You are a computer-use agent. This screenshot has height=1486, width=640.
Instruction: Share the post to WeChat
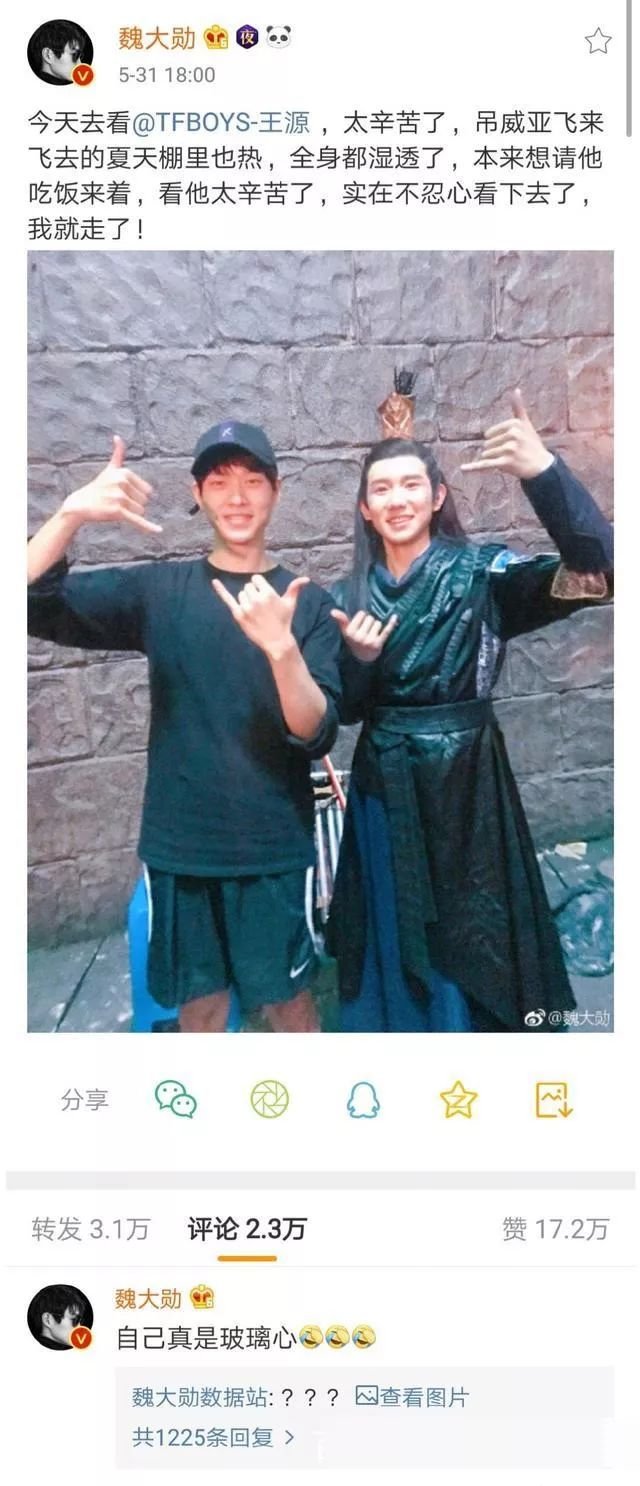(x=176, y=1099)
